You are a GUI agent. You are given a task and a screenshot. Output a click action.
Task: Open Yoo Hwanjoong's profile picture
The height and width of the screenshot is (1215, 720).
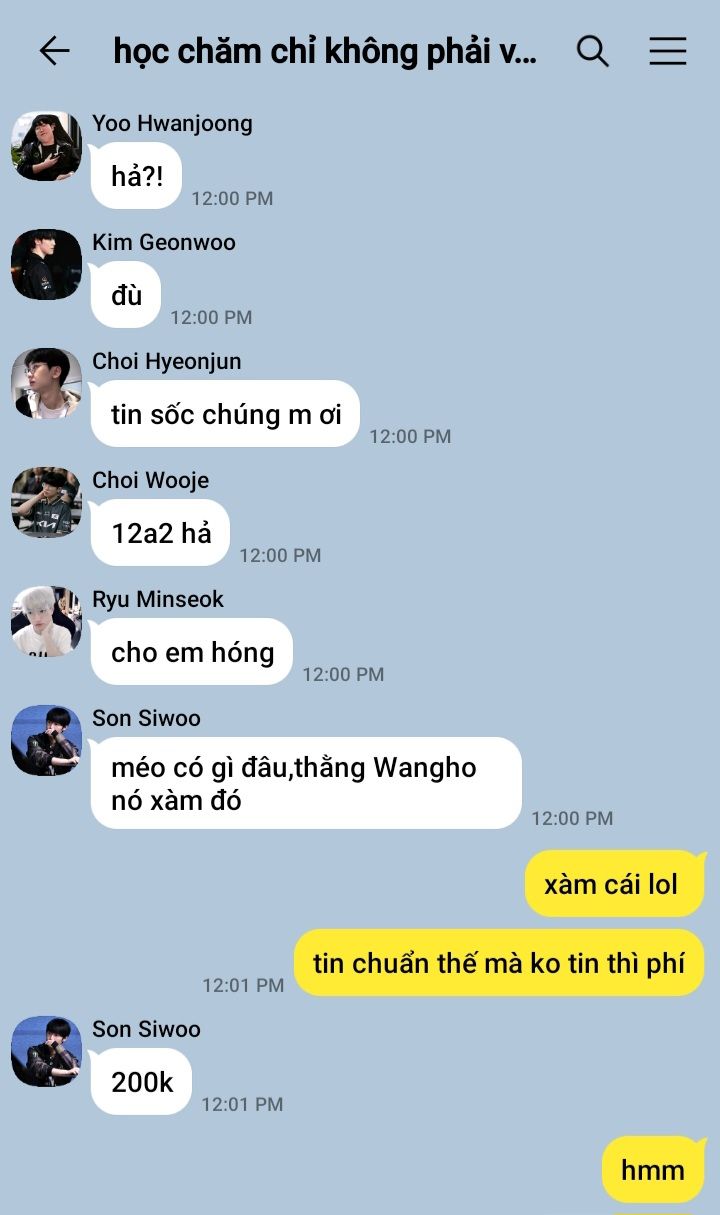[46, 146]
